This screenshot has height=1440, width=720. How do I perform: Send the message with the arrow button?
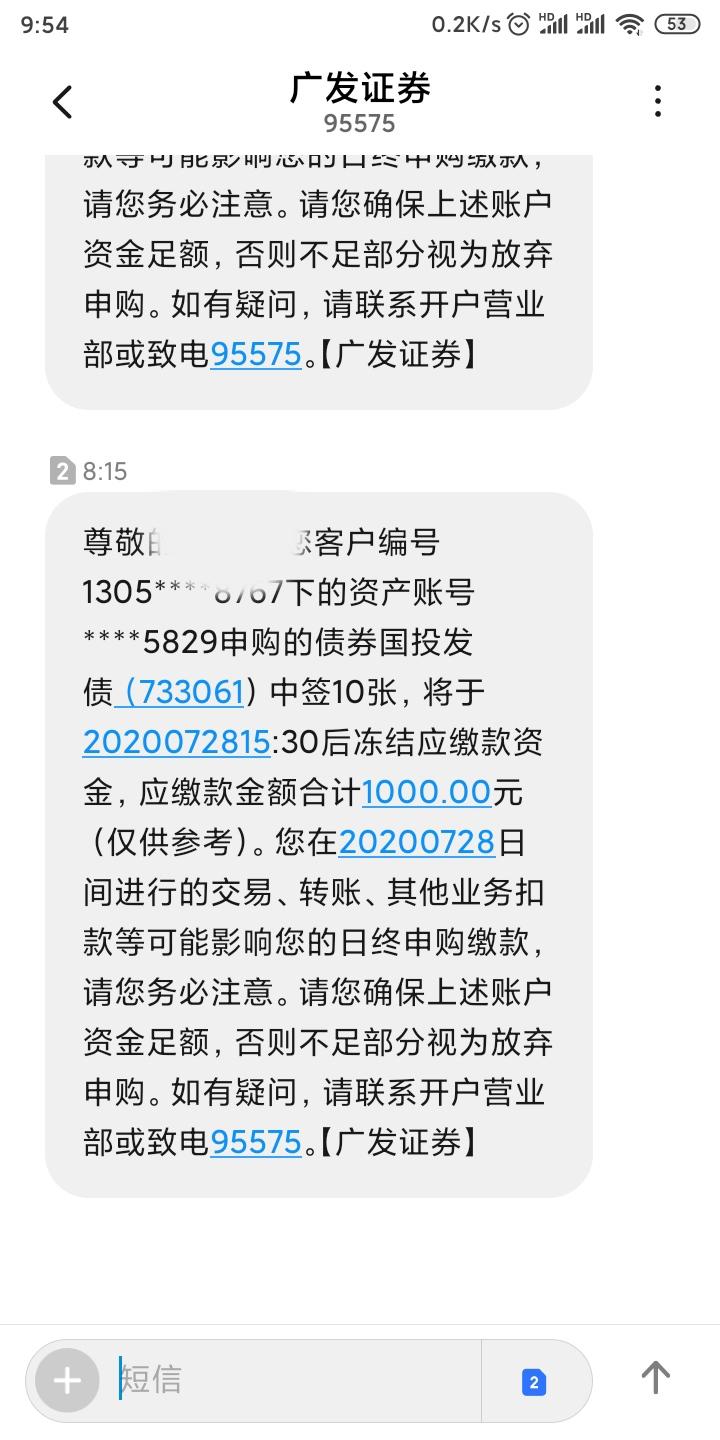[x=655, y=1378]
